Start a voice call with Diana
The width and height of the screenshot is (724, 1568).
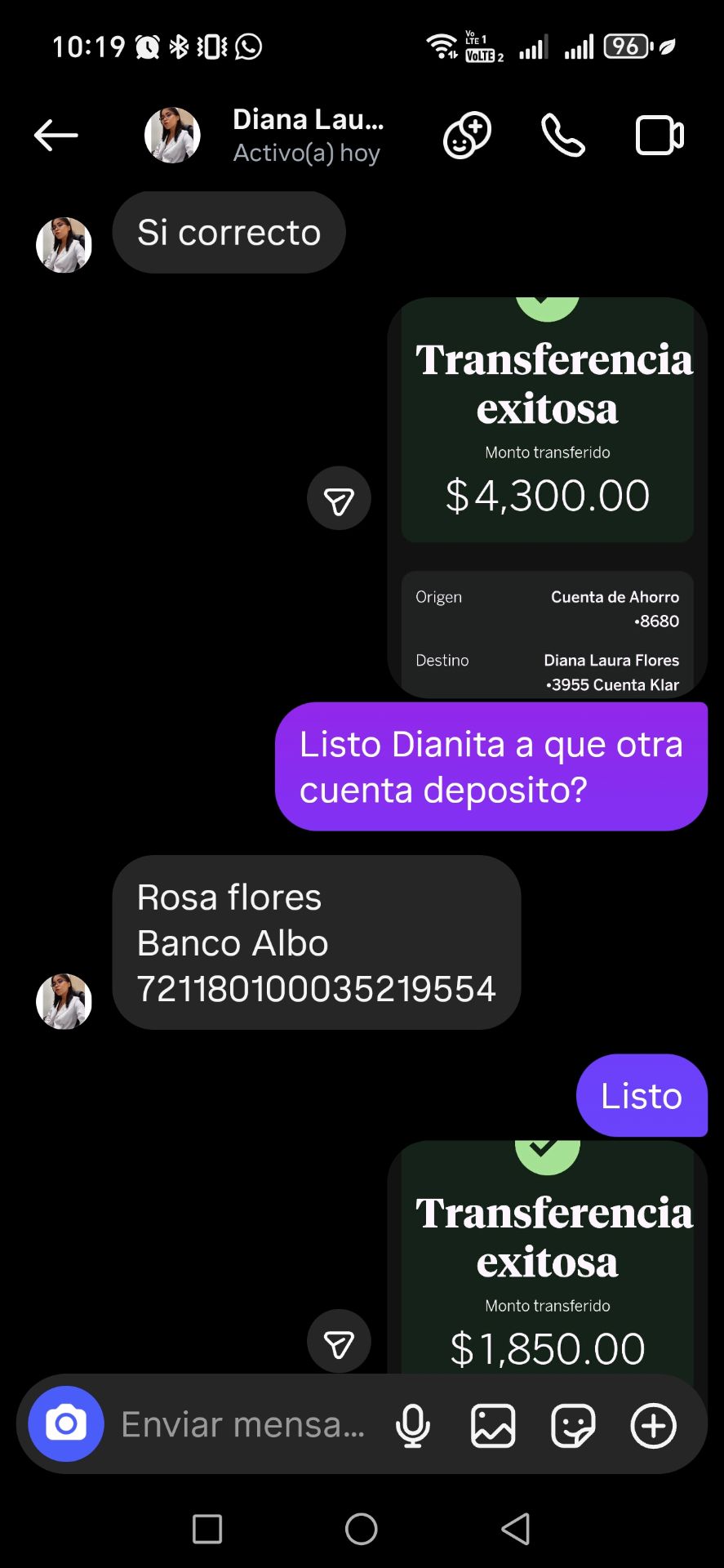[563, 136]
